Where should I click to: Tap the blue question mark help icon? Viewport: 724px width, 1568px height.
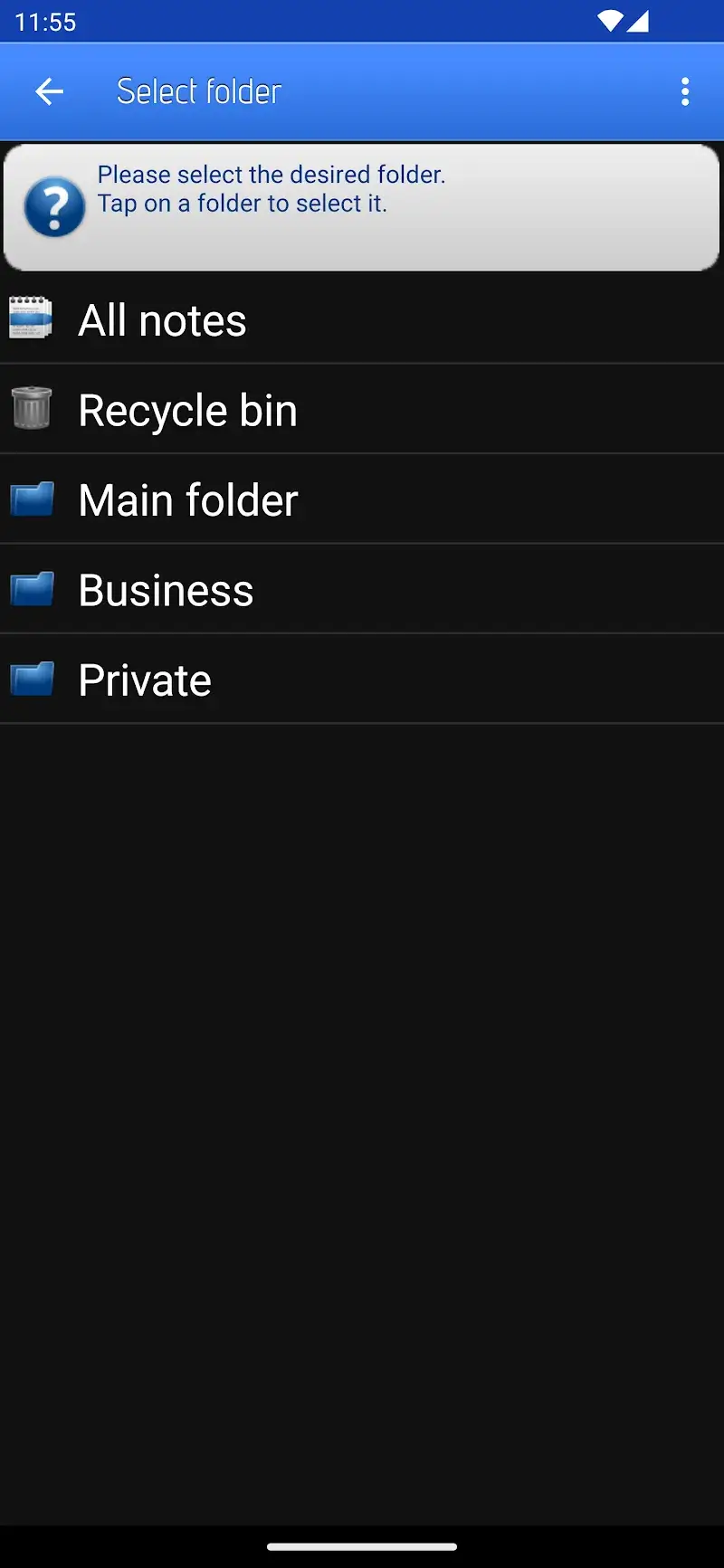(53, 206)
